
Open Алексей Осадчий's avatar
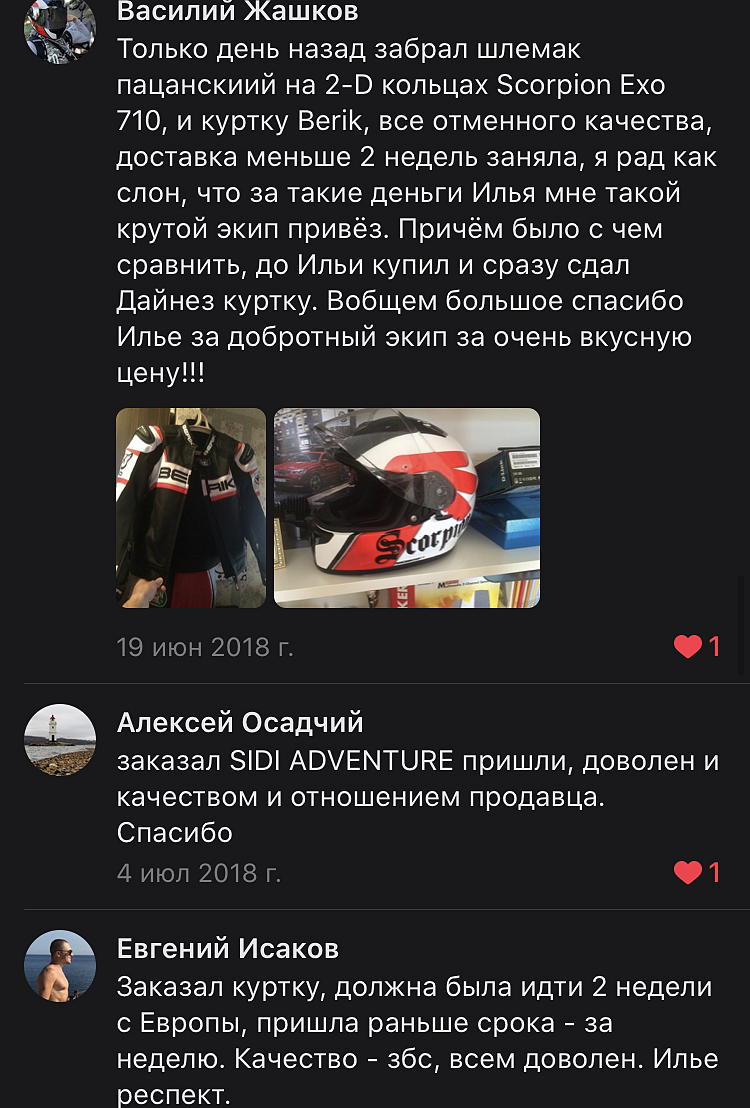click(60, 740)
